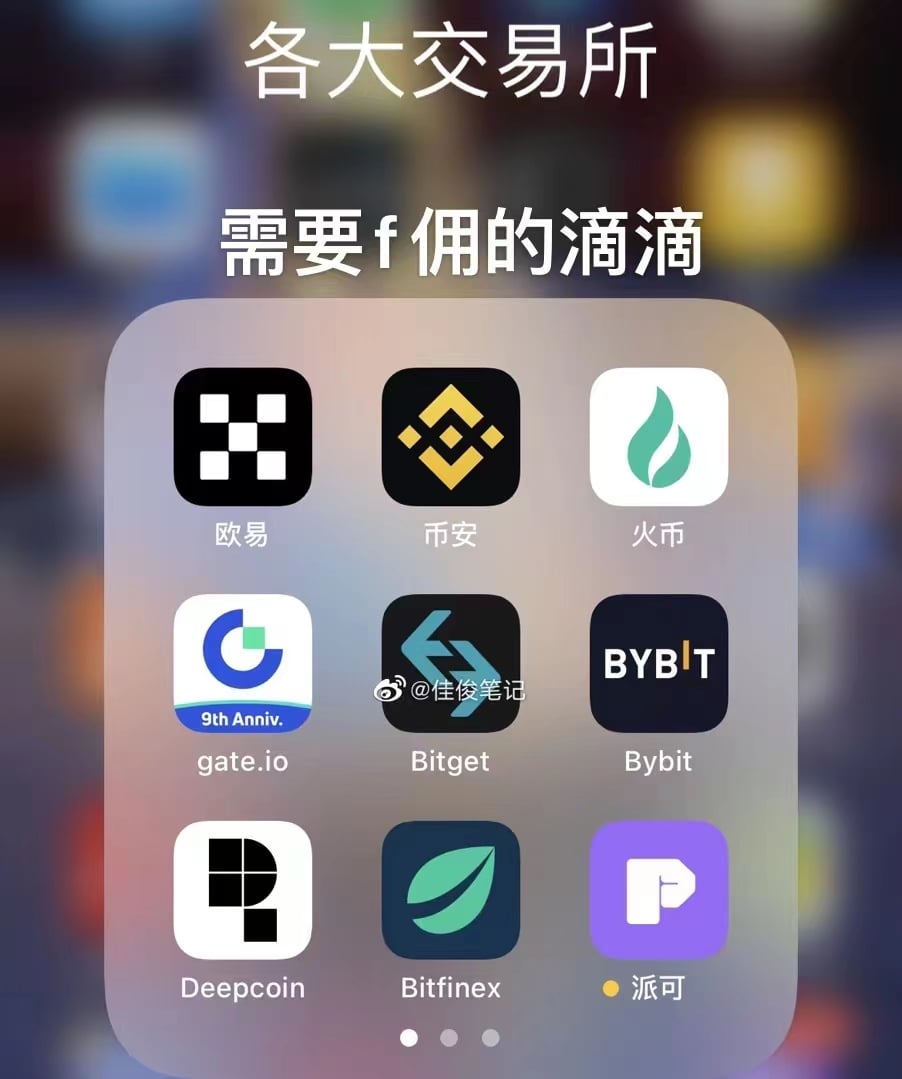This screenshot has height=1079, width=902.
Task: Open the 火币 app
Action: coord(658,437)
